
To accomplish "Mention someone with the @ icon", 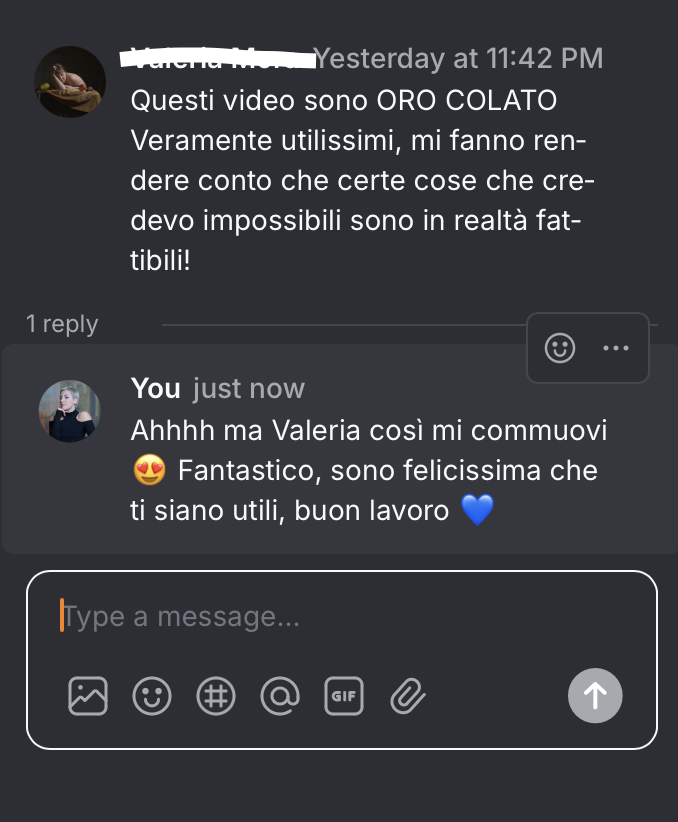I will point(280,696).
